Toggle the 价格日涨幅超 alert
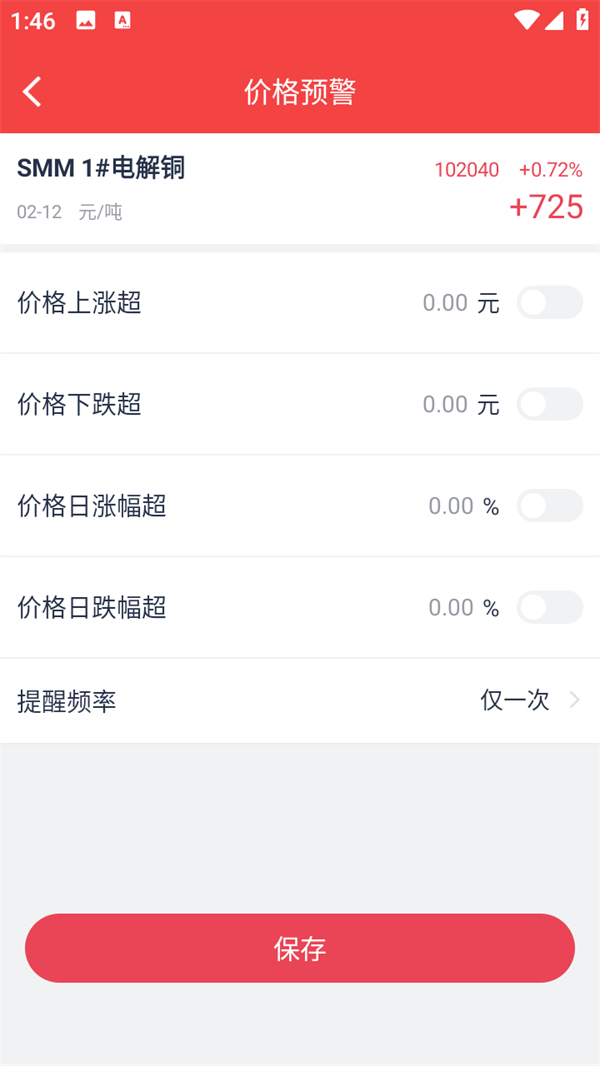The width and height of the screenshot is (600, 1066). click(549, 506)
